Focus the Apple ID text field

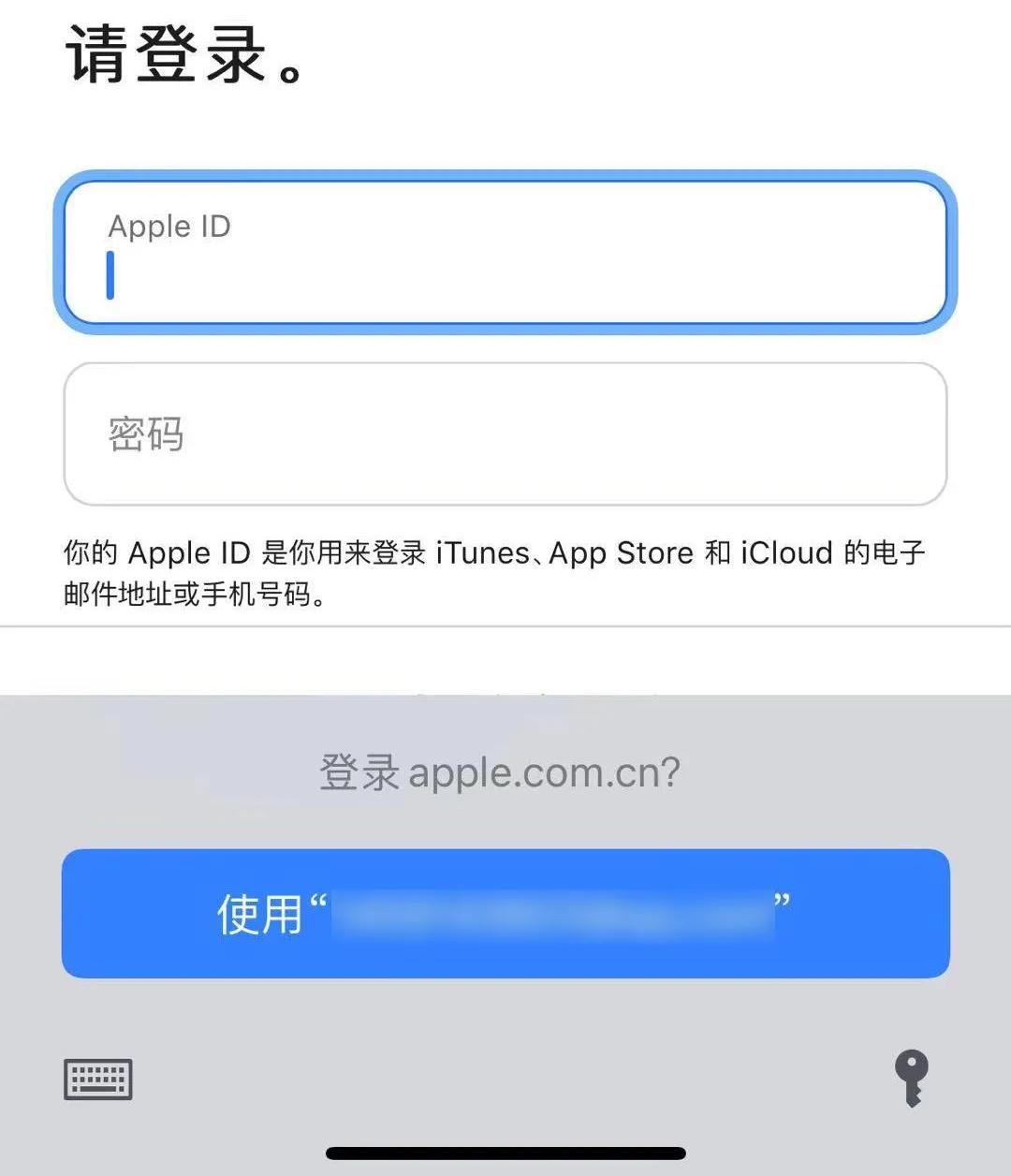click(505, 253)
